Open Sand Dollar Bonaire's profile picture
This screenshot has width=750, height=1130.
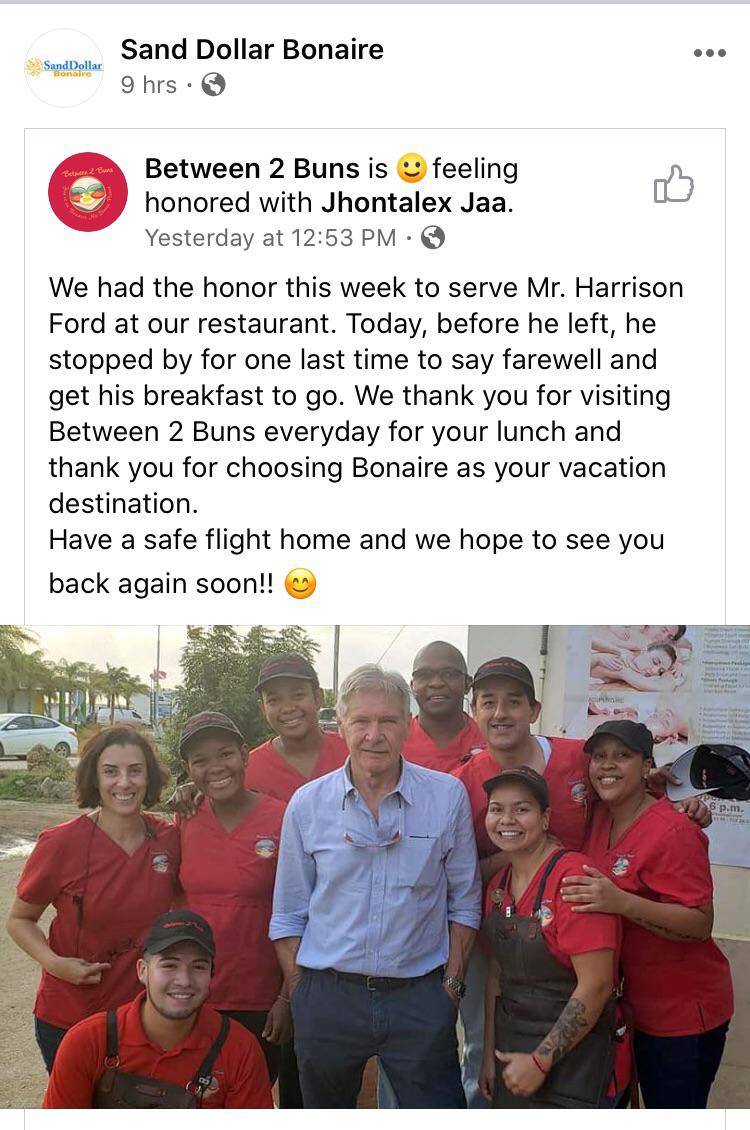pos(64,68)
